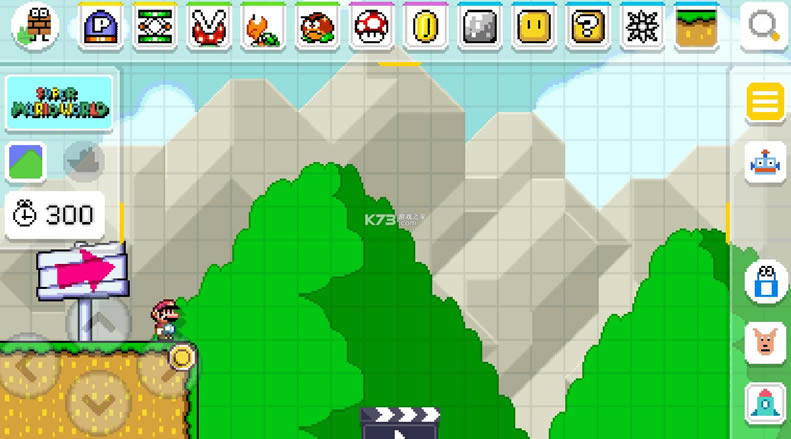Select the Goomba enemy
Viewport: 791px width, 439px height.
point(317,26)
